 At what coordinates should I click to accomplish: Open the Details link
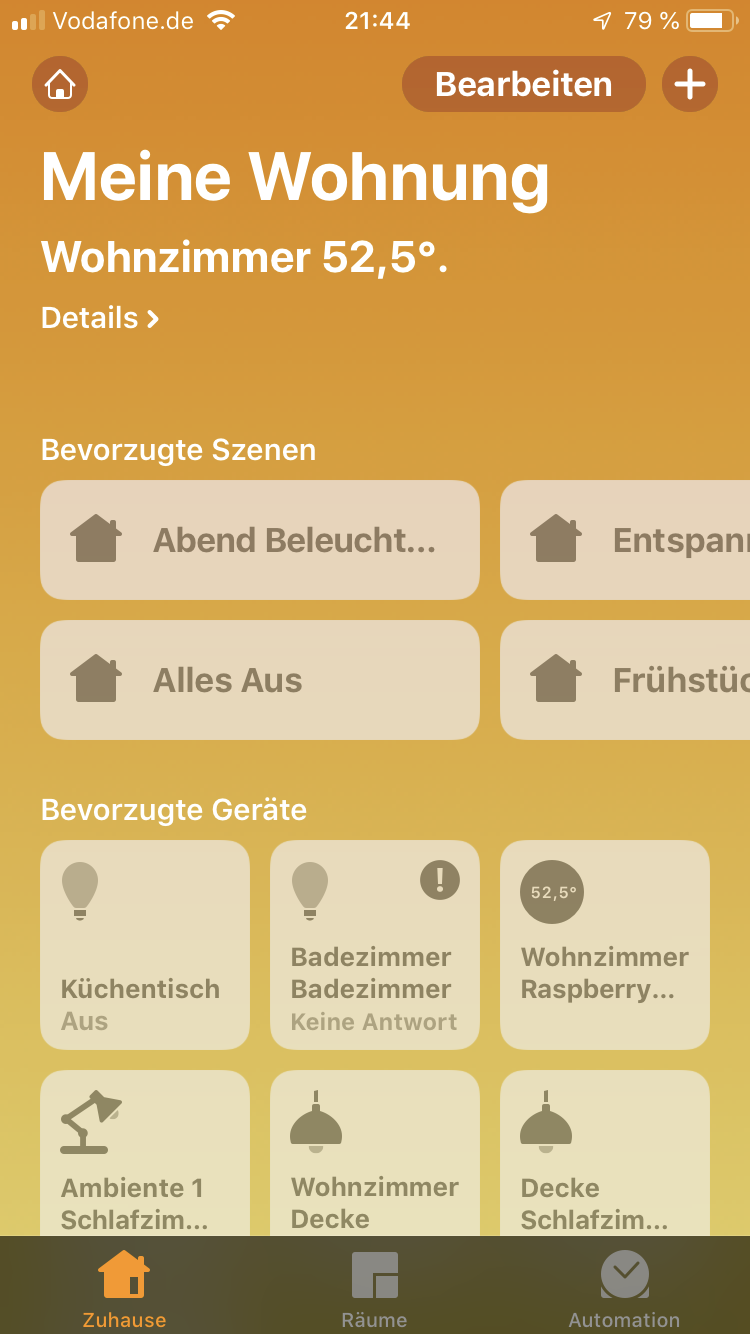coord(100,318)
